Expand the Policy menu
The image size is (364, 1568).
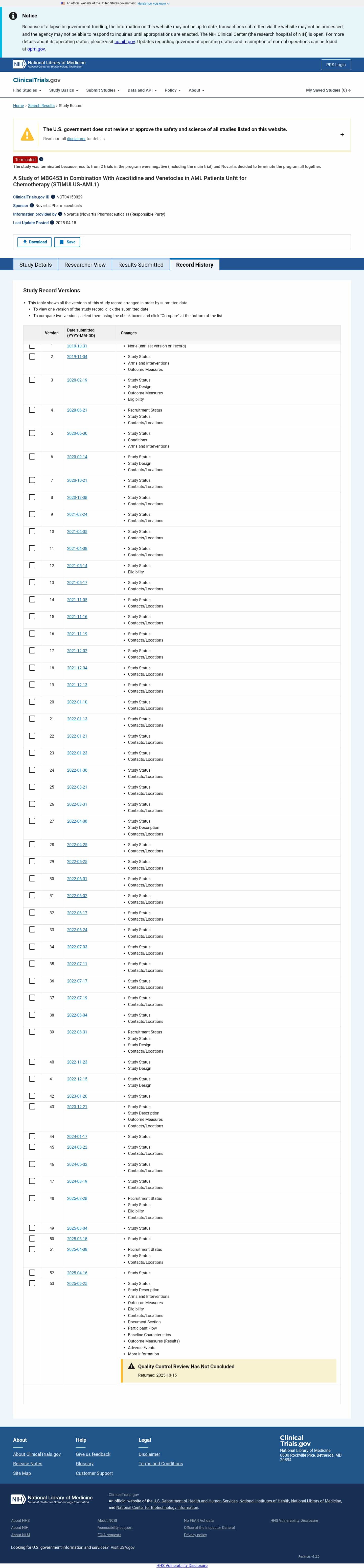(173, 90)
